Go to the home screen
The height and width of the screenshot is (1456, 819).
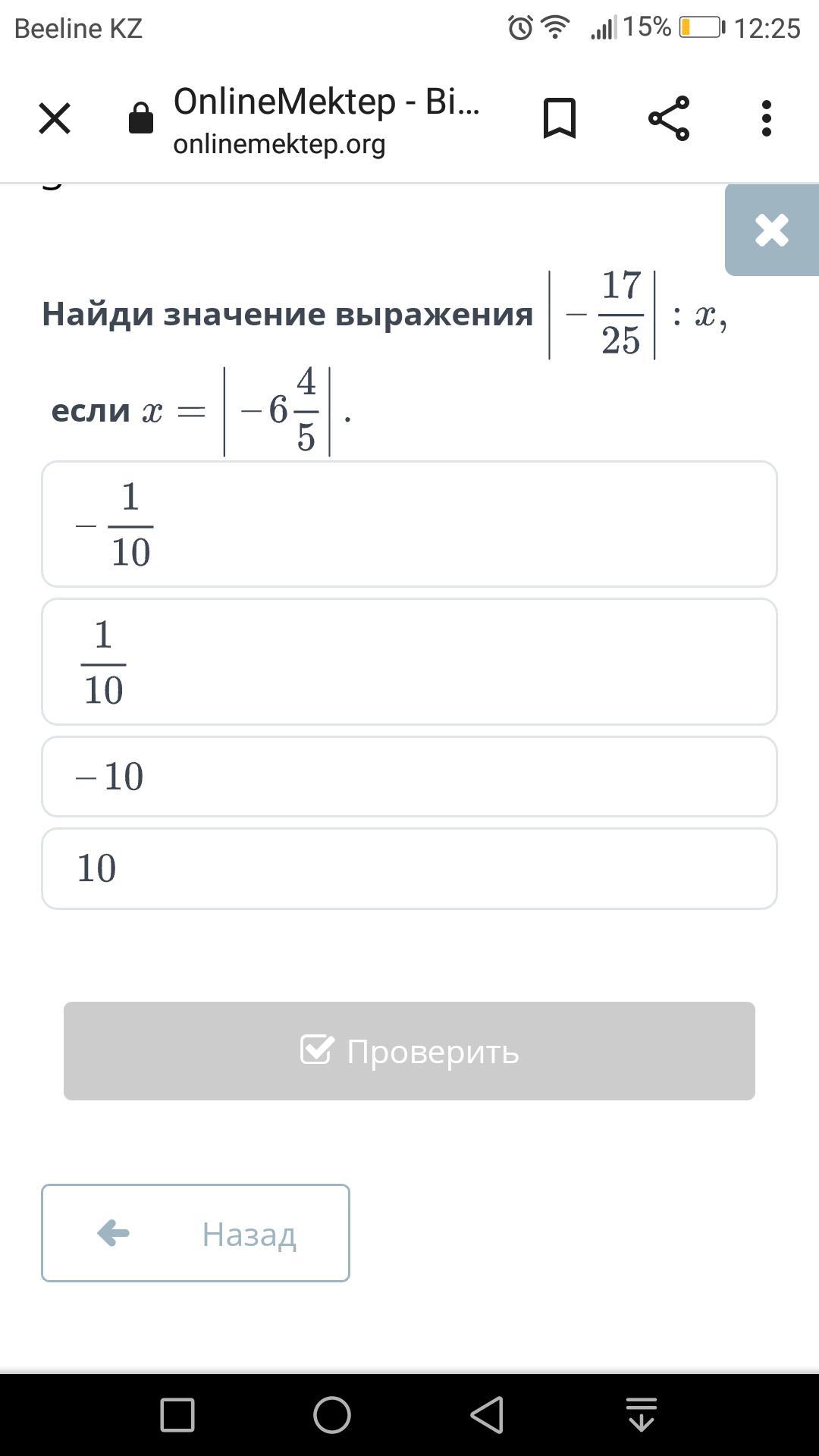(332, 1415)
